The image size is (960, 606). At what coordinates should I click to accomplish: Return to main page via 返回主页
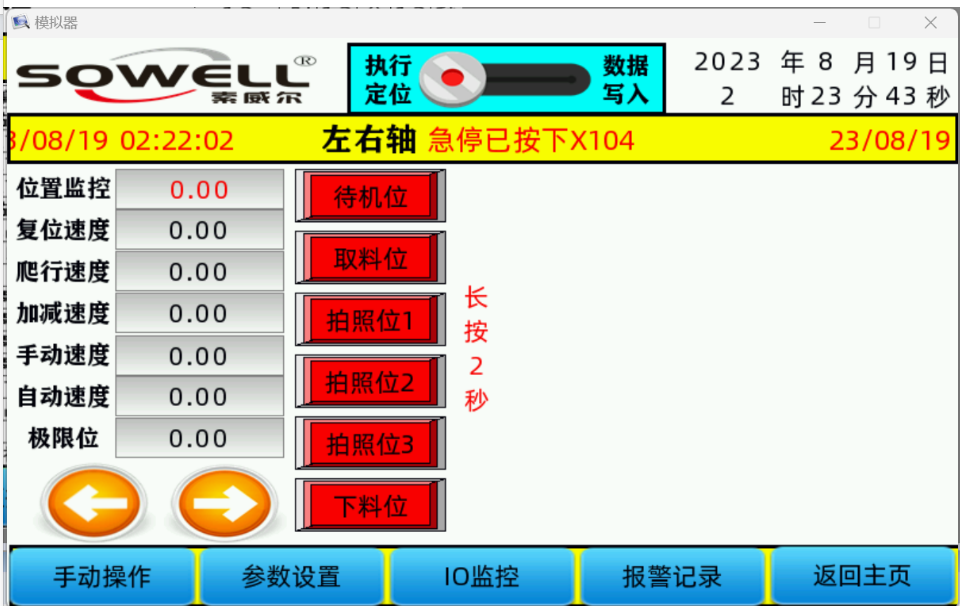862,576
